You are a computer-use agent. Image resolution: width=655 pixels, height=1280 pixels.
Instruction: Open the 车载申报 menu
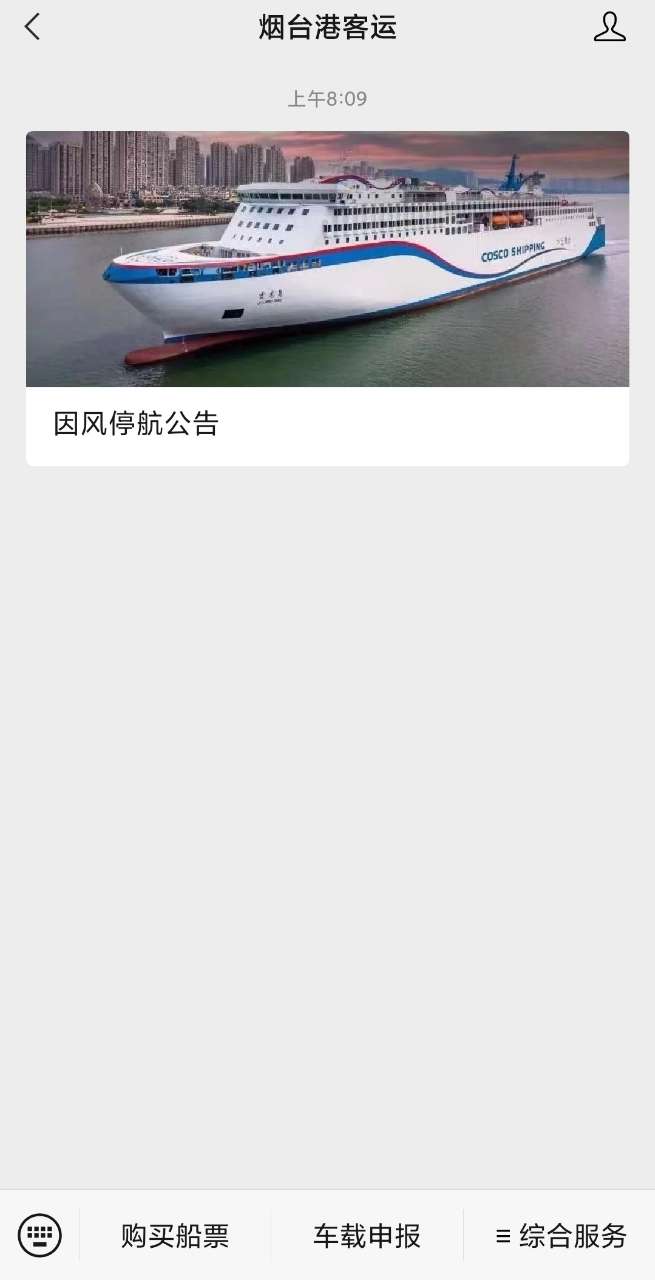point(367,1236)
